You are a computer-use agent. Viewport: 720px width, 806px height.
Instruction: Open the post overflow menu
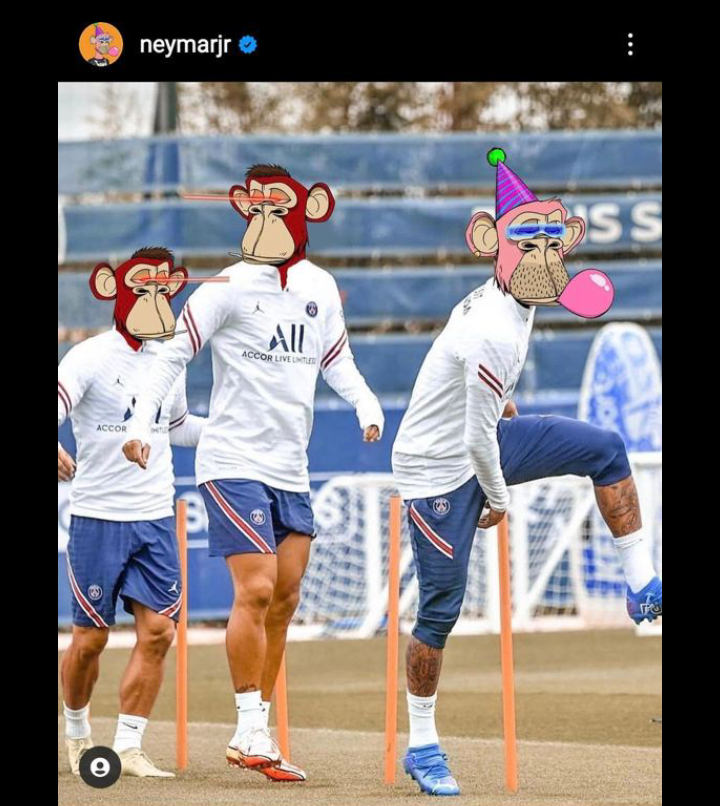tap(630, 45)
